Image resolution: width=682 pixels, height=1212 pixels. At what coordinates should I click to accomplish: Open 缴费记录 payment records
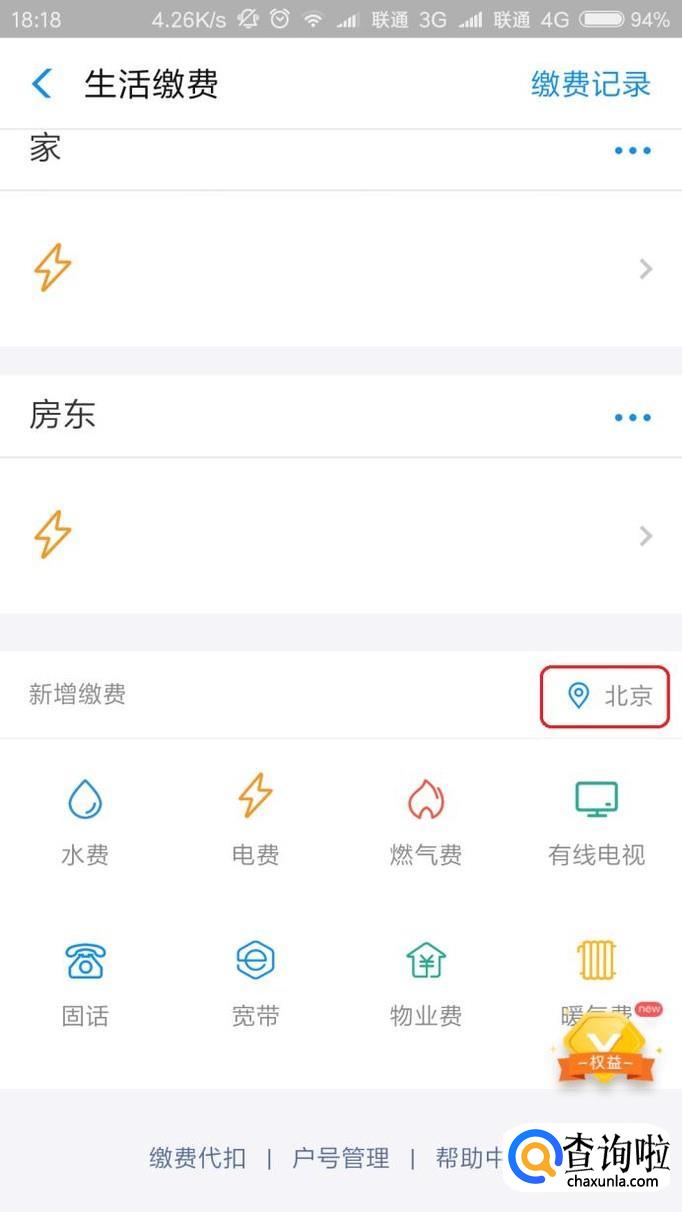coord(590,84)
